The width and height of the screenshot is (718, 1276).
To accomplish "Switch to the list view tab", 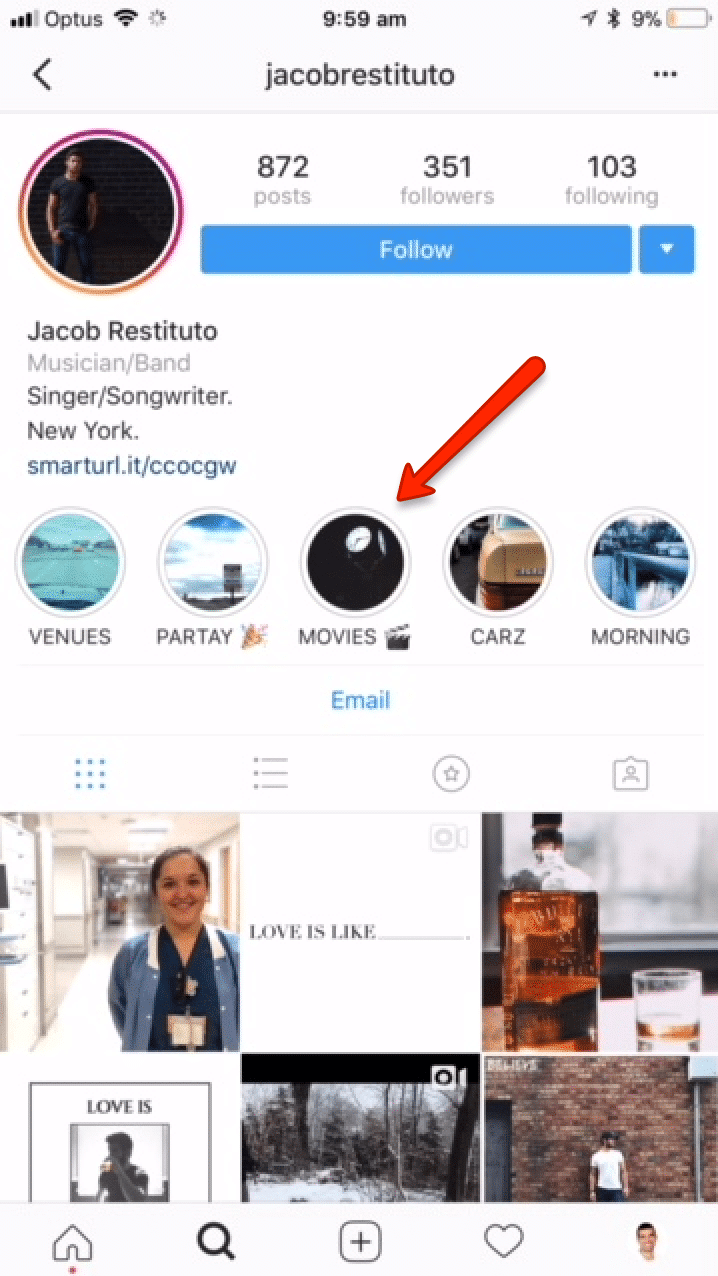I will (x=270, y=773).
